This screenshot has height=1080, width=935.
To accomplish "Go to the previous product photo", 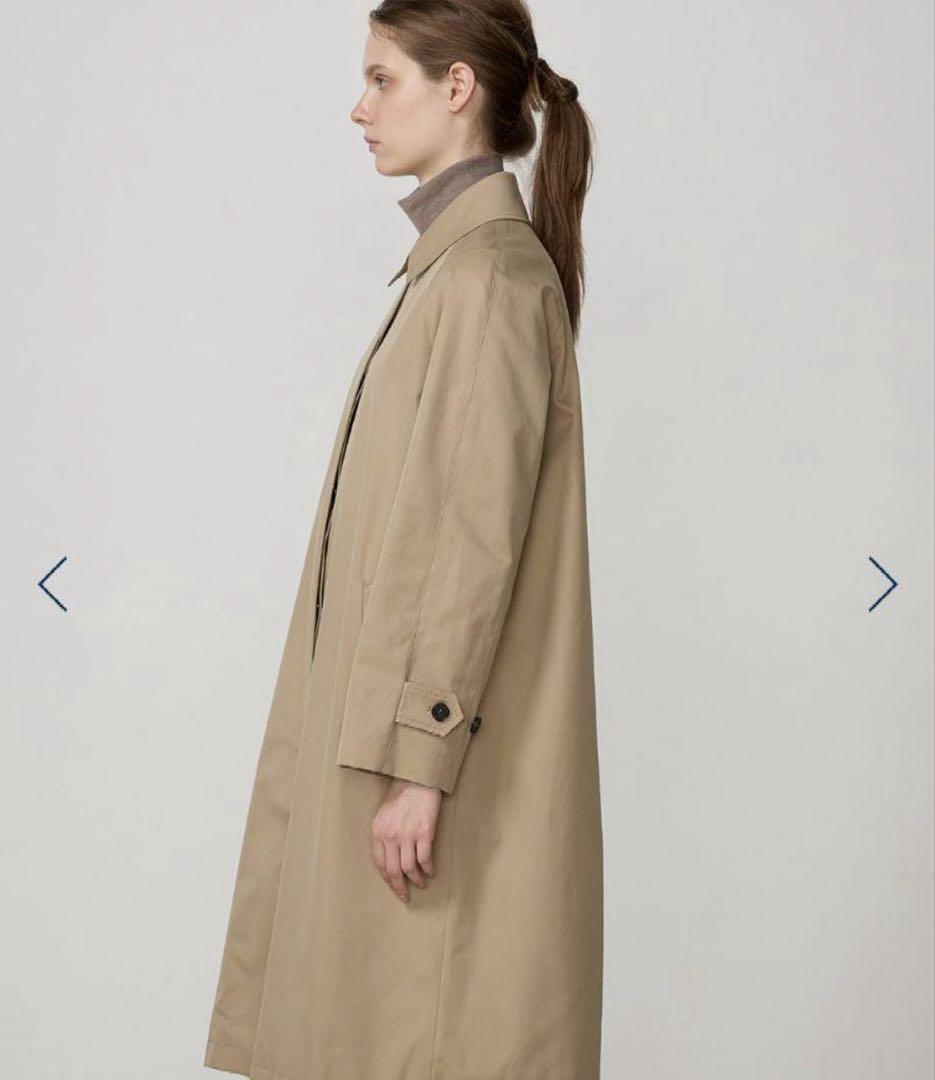I will click(x=53, y=584).
